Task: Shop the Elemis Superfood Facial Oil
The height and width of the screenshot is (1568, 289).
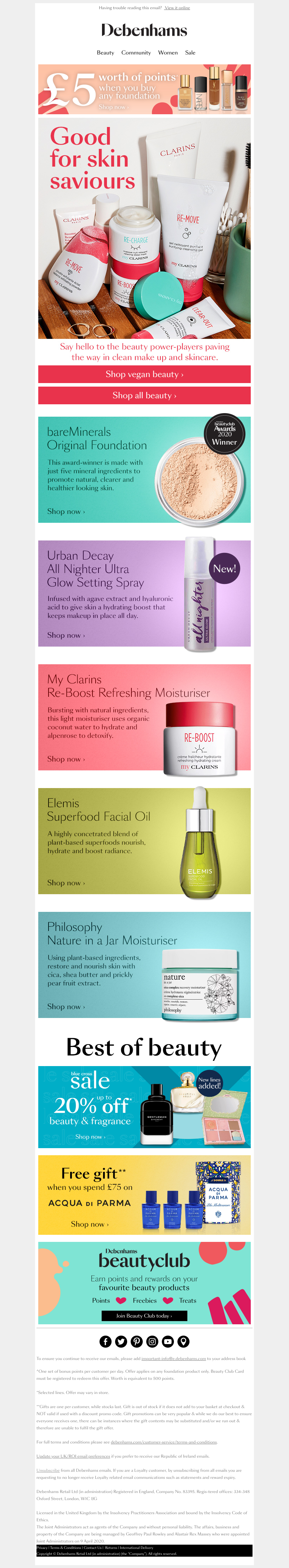Action: (66, 883)
